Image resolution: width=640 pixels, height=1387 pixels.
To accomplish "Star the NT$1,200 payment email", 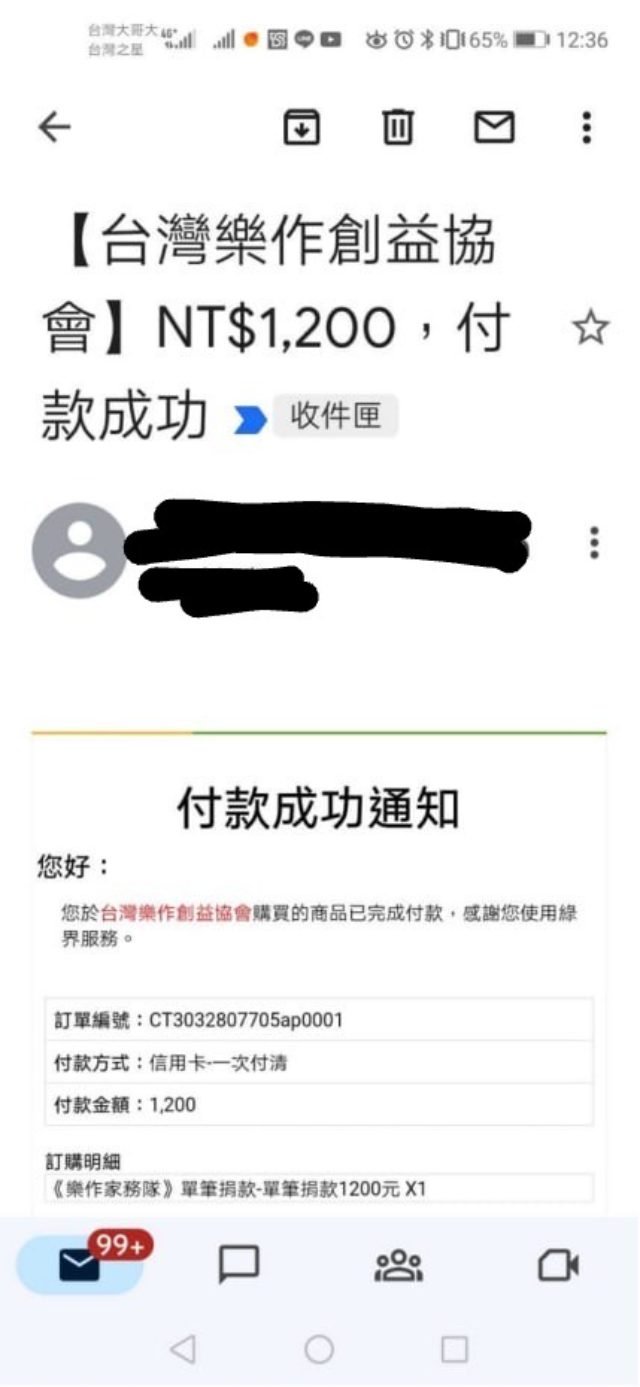I will [590, 329].
